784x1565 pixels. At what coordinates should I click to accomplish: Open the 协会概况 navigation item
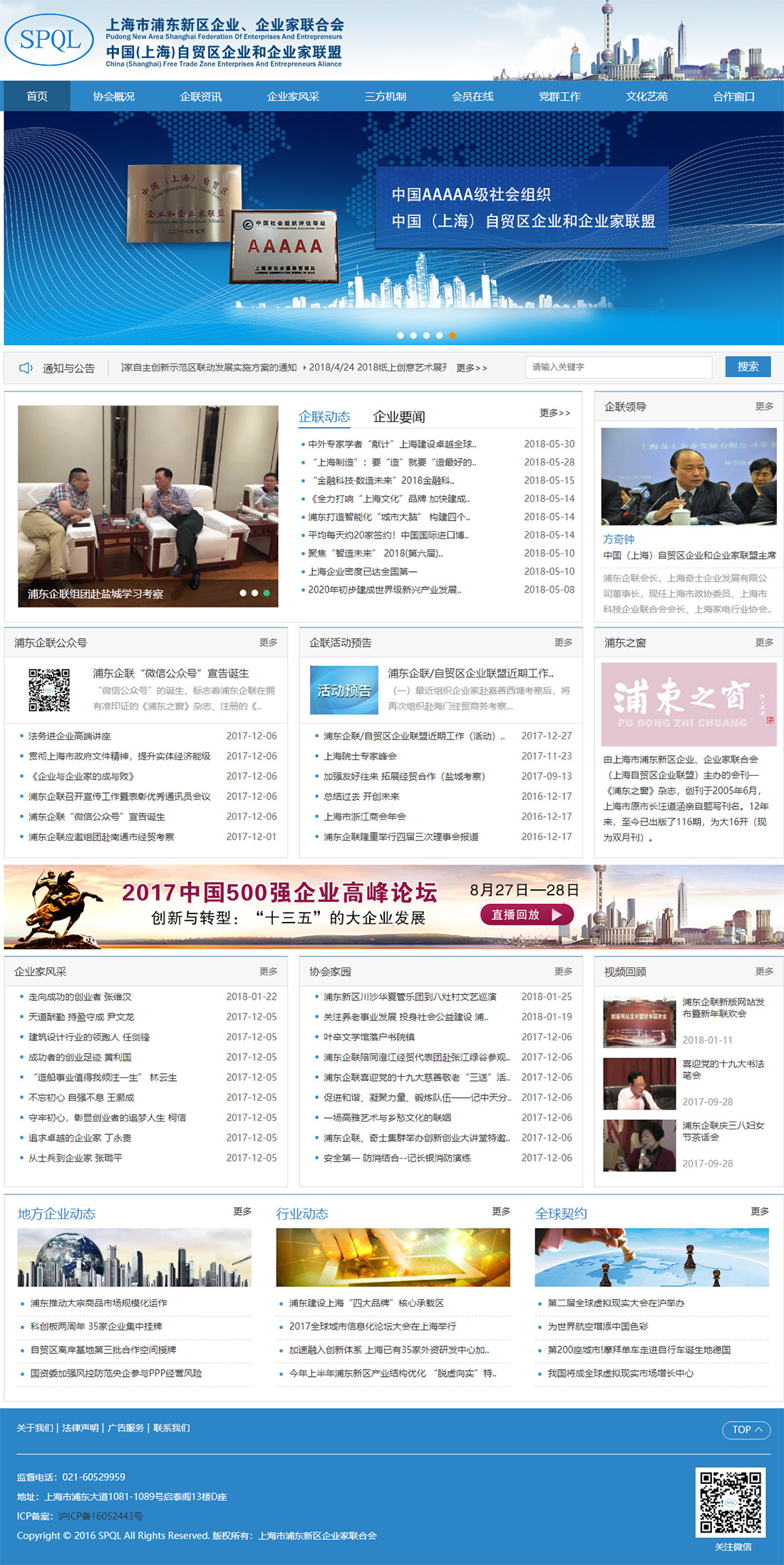[113, 96]
